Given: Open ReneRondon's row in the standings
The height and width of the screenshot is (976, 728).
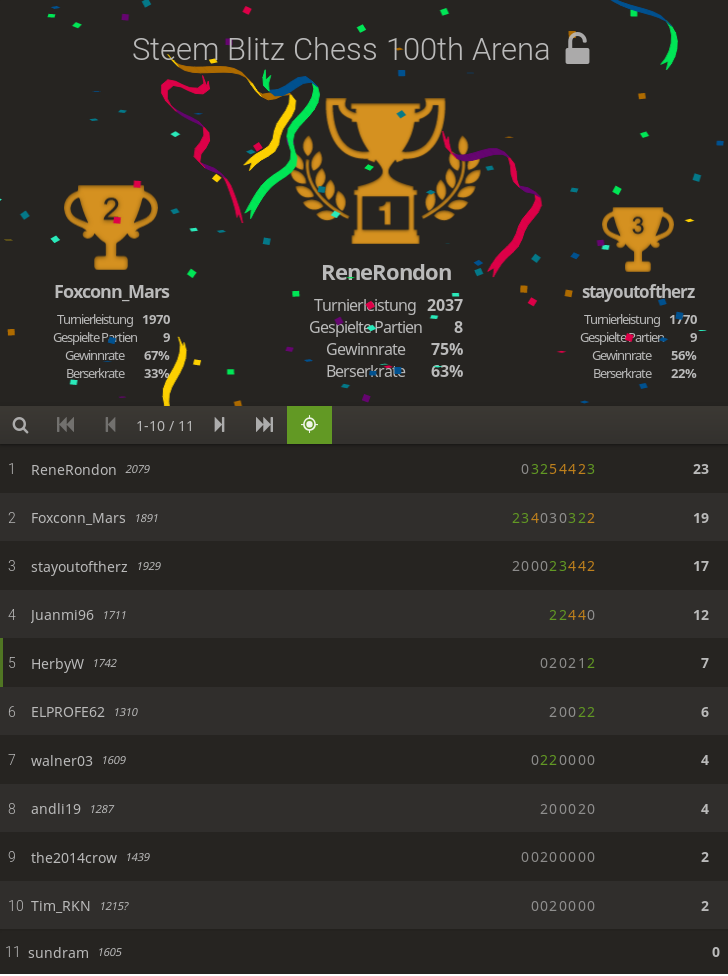Looking at the screenshot, I should click(364, 469).
